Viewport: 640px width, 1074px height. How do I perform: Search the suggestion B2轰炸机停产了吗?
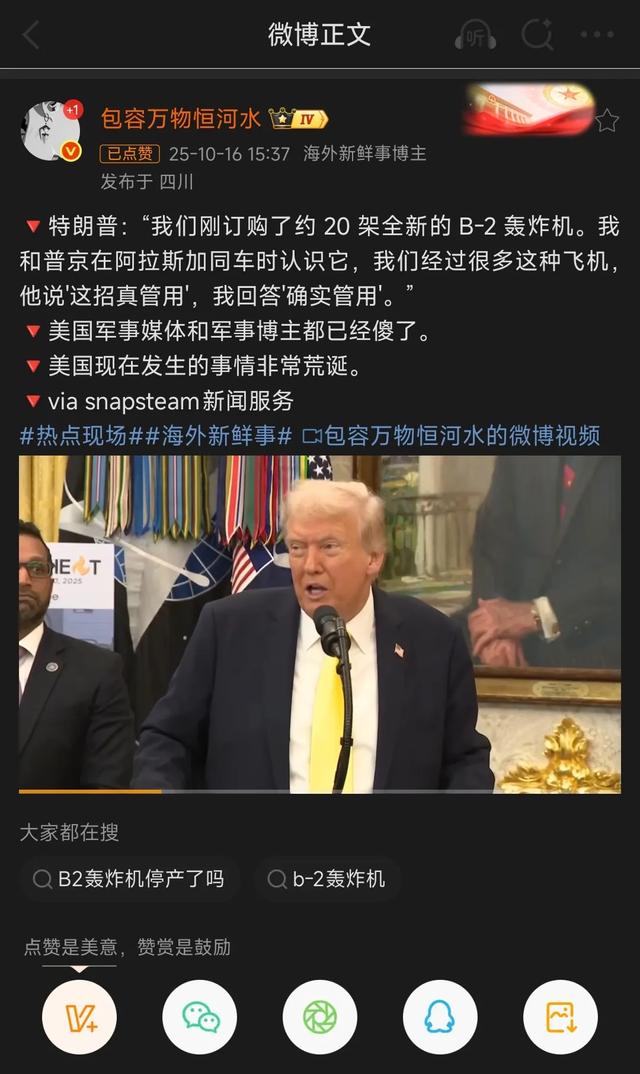pos(129,880)
